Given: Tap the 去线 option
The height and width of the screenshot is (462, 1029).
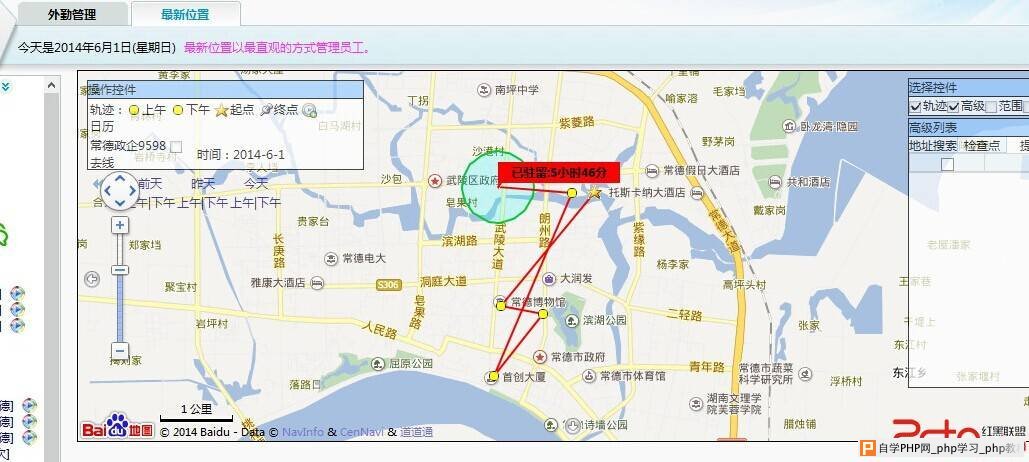Looking at the screenshot, I should click(102, 162).
